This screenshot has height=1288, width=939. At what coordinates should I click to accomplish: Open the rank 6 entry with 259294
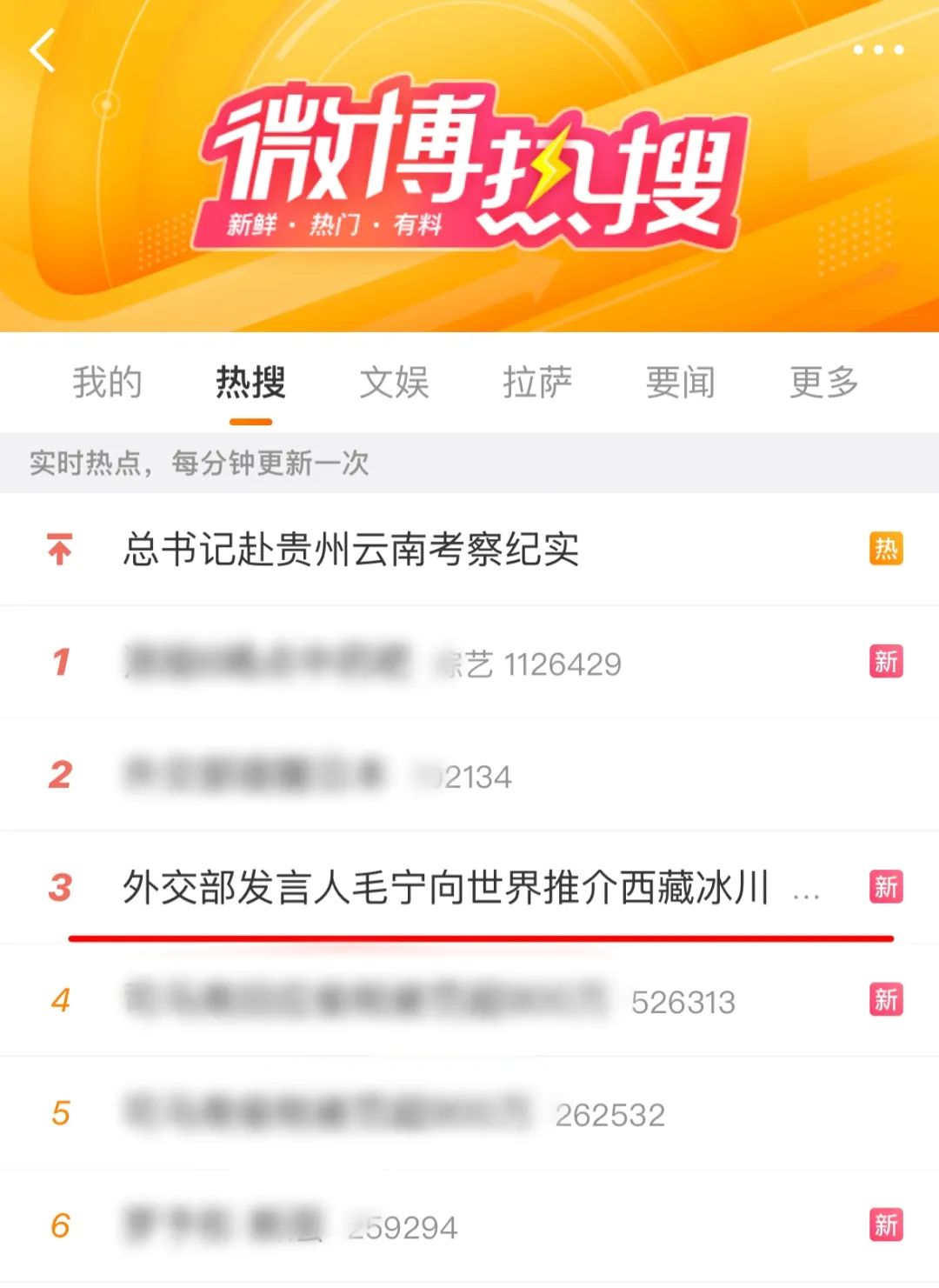tap(292, 1225)
